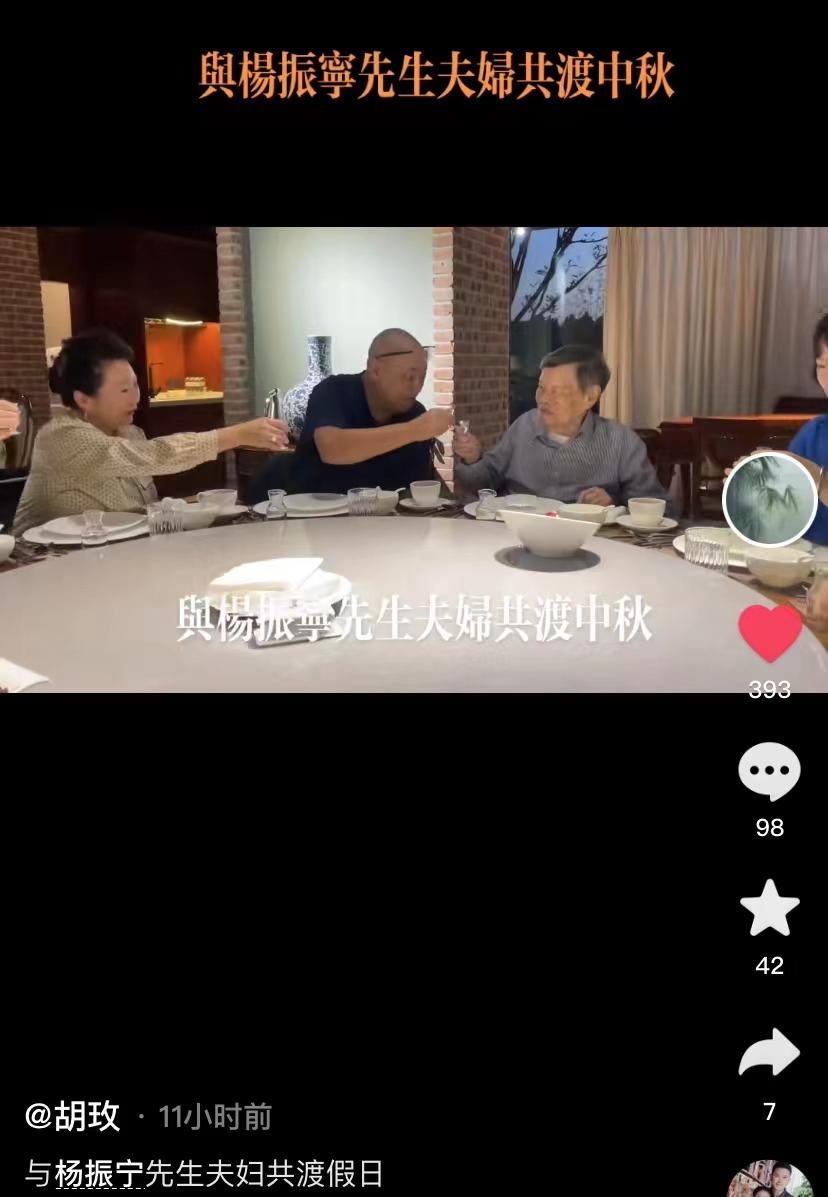Image resolution: width=828 pixels, height=1197 pixels.
Task: Open the uploader's round profile avatar
Action: click(770, 501)
